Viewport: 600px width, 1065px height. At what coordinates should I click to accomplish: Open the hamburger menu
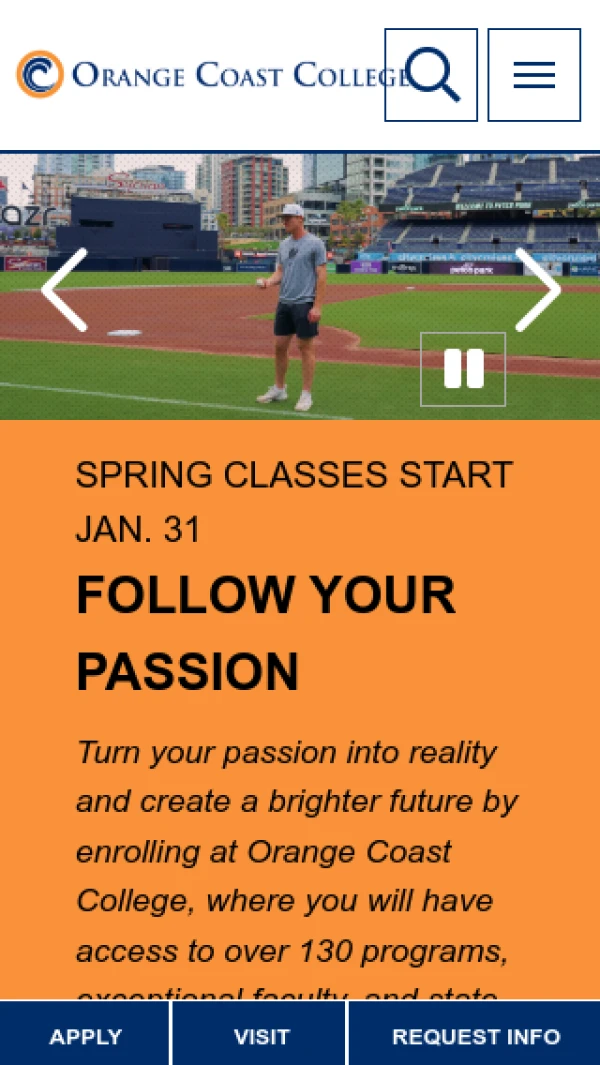coord(534,75)
